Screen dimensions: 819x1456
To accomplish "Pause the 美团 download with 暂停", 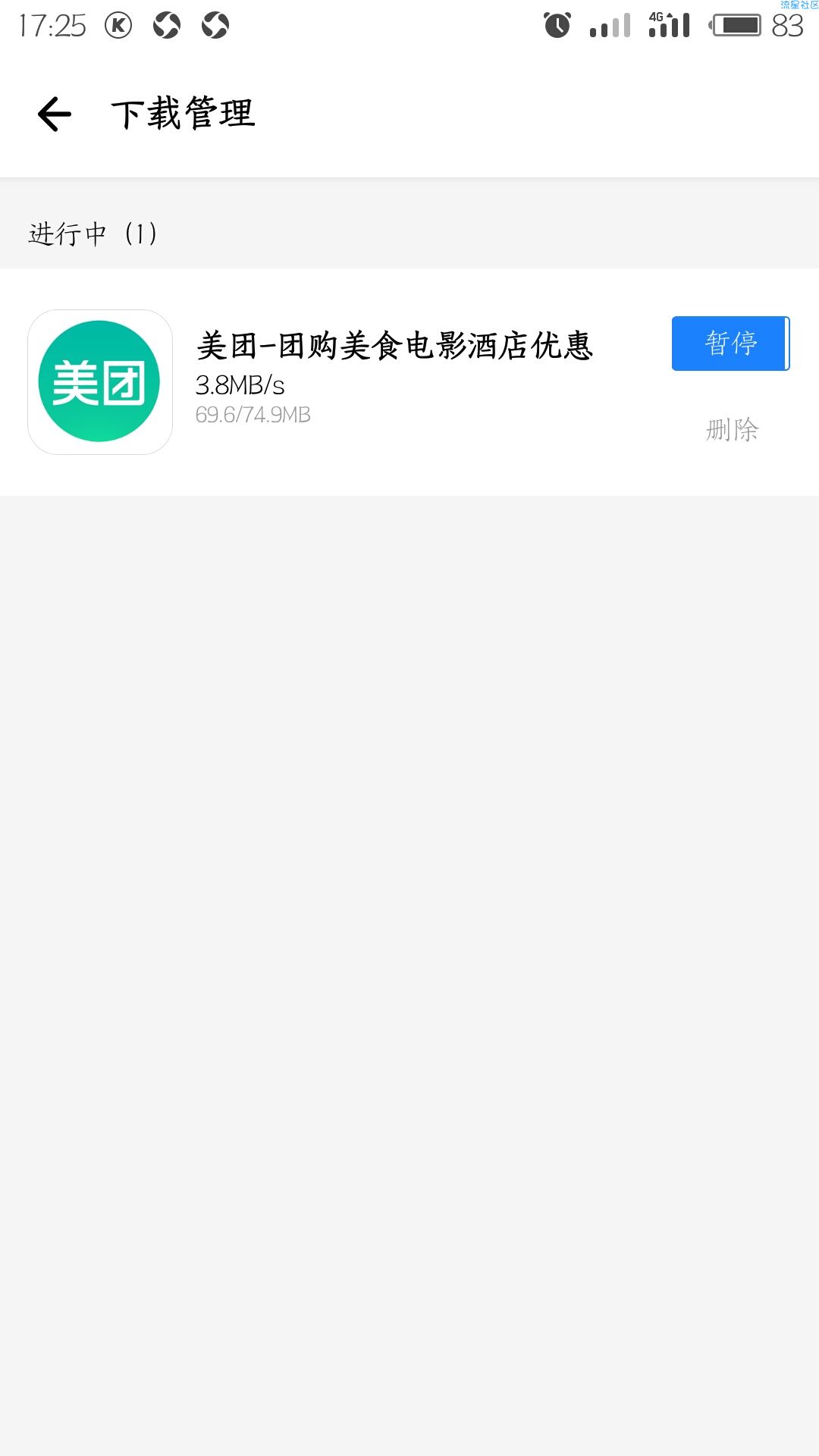I will (x=730, y=344).
